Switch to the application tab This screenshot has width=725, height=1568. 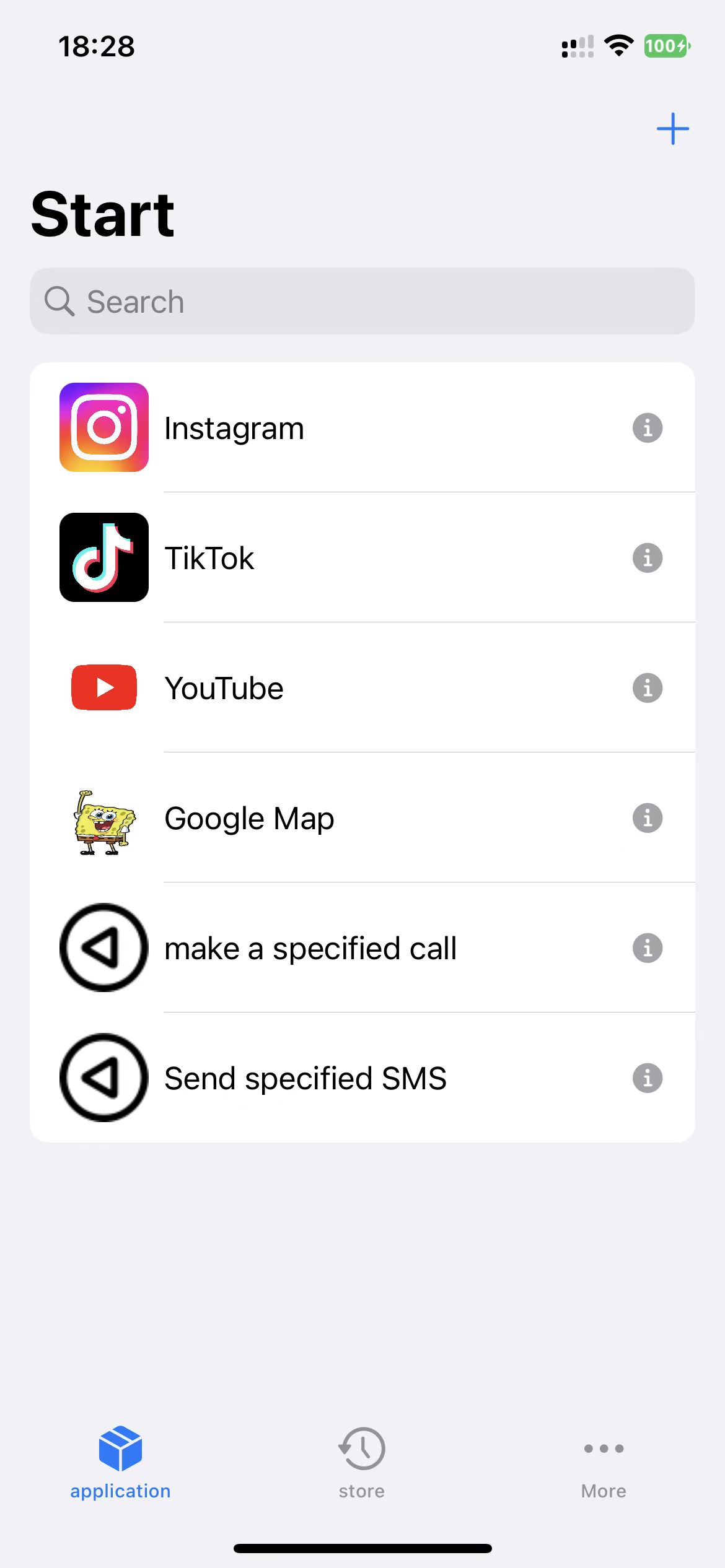tap(120, 1461)
